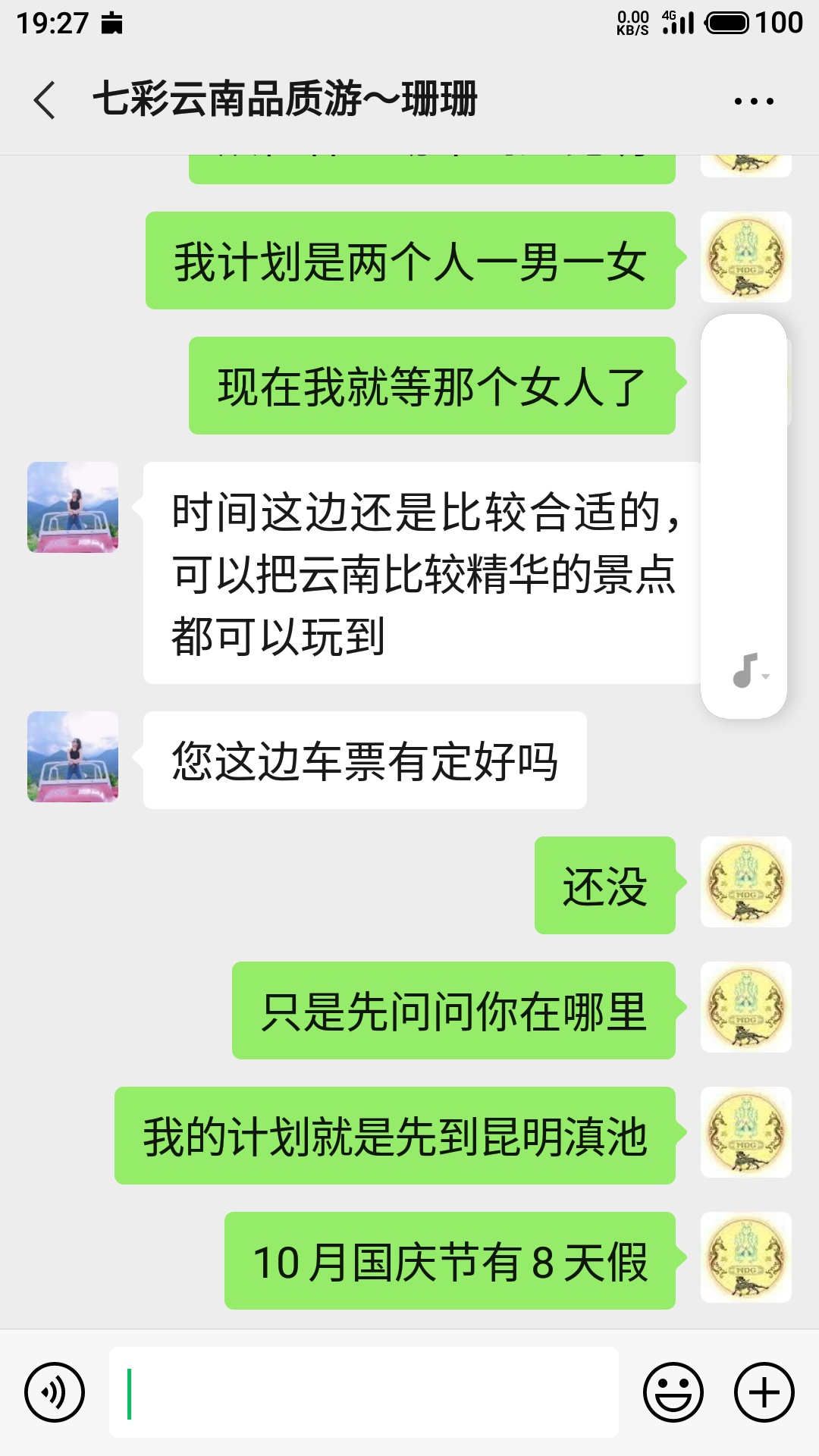Open the plus attachments menu
Screen dimensions: 819x1456
click(764, 1392)
